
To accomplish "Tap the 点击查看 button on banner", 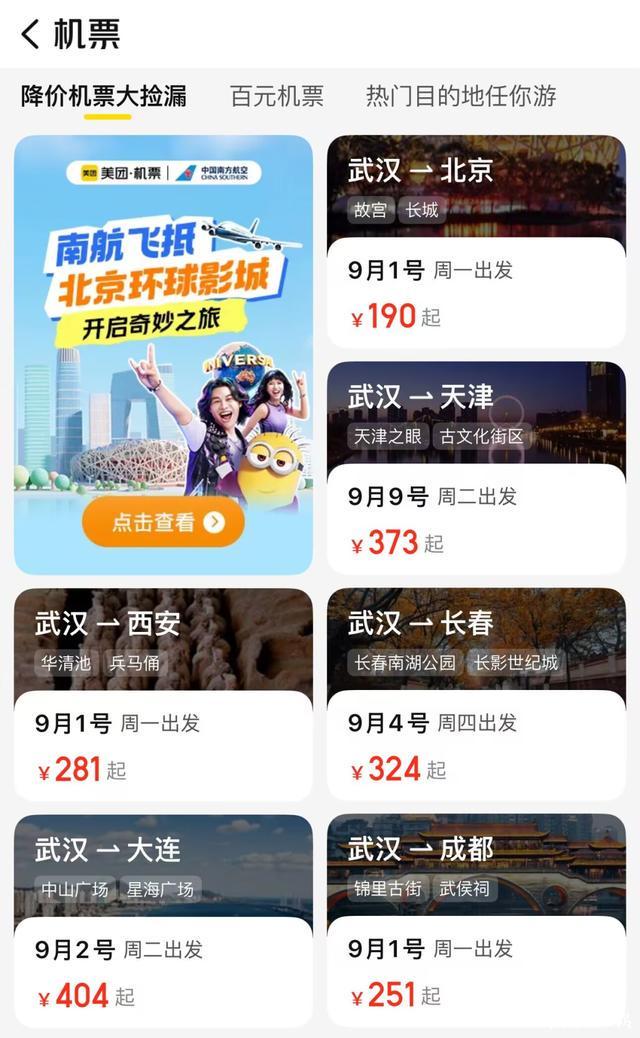I will (163, 522).
